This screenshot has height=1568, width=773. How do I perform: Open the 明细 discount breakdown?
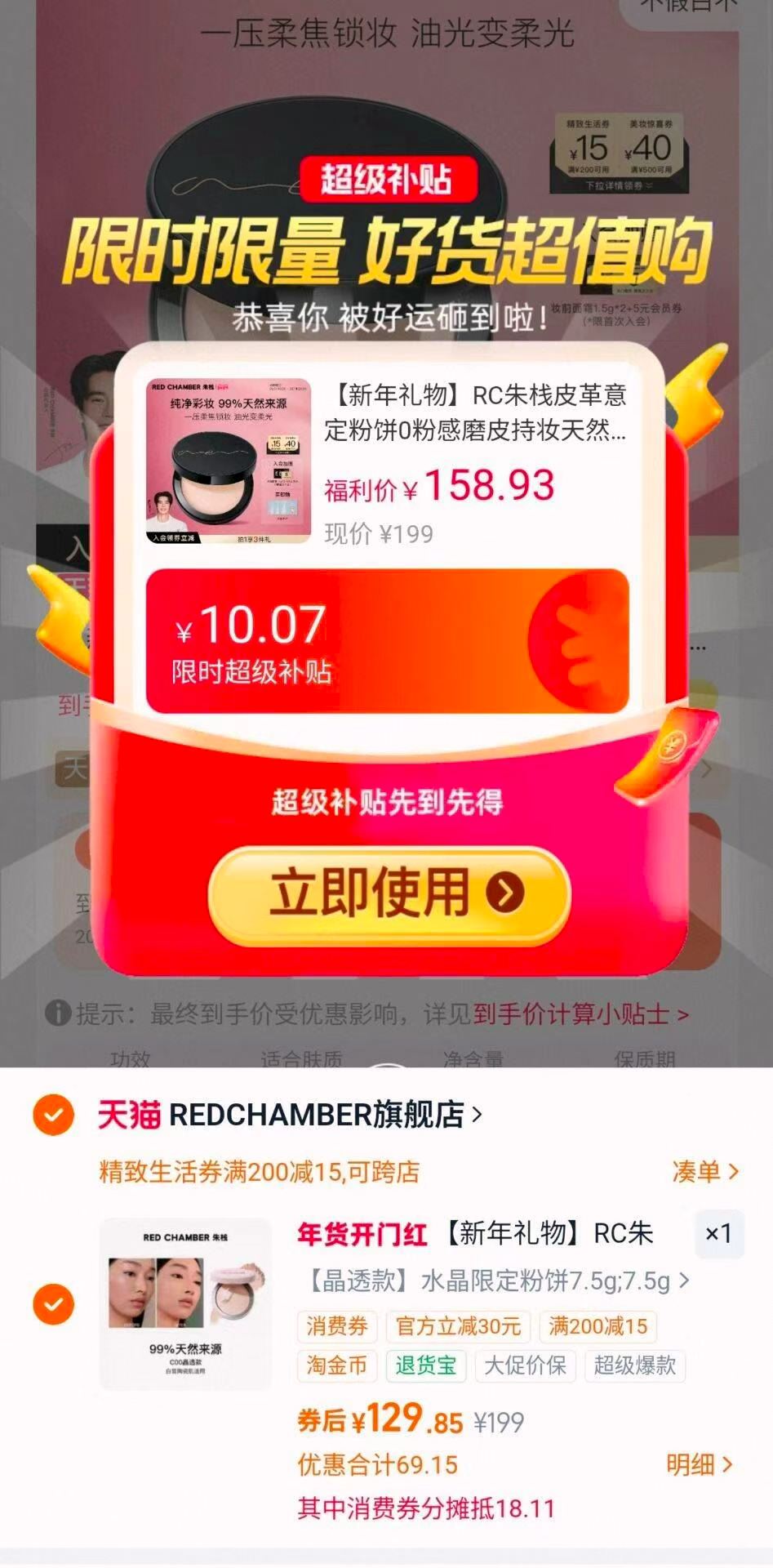(x=701, y=1465)
